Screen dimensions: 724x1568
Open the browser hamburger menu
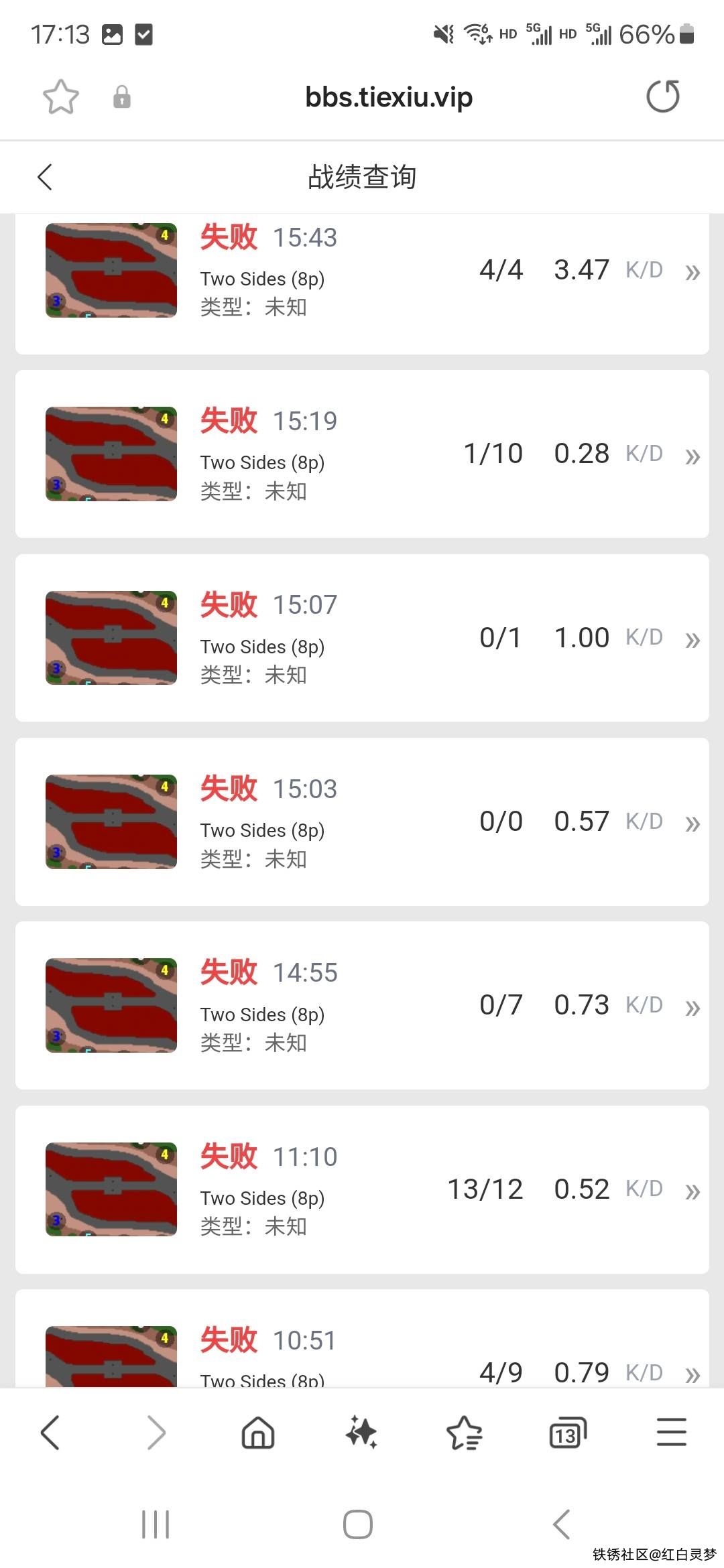click(x=671, y=1433)
